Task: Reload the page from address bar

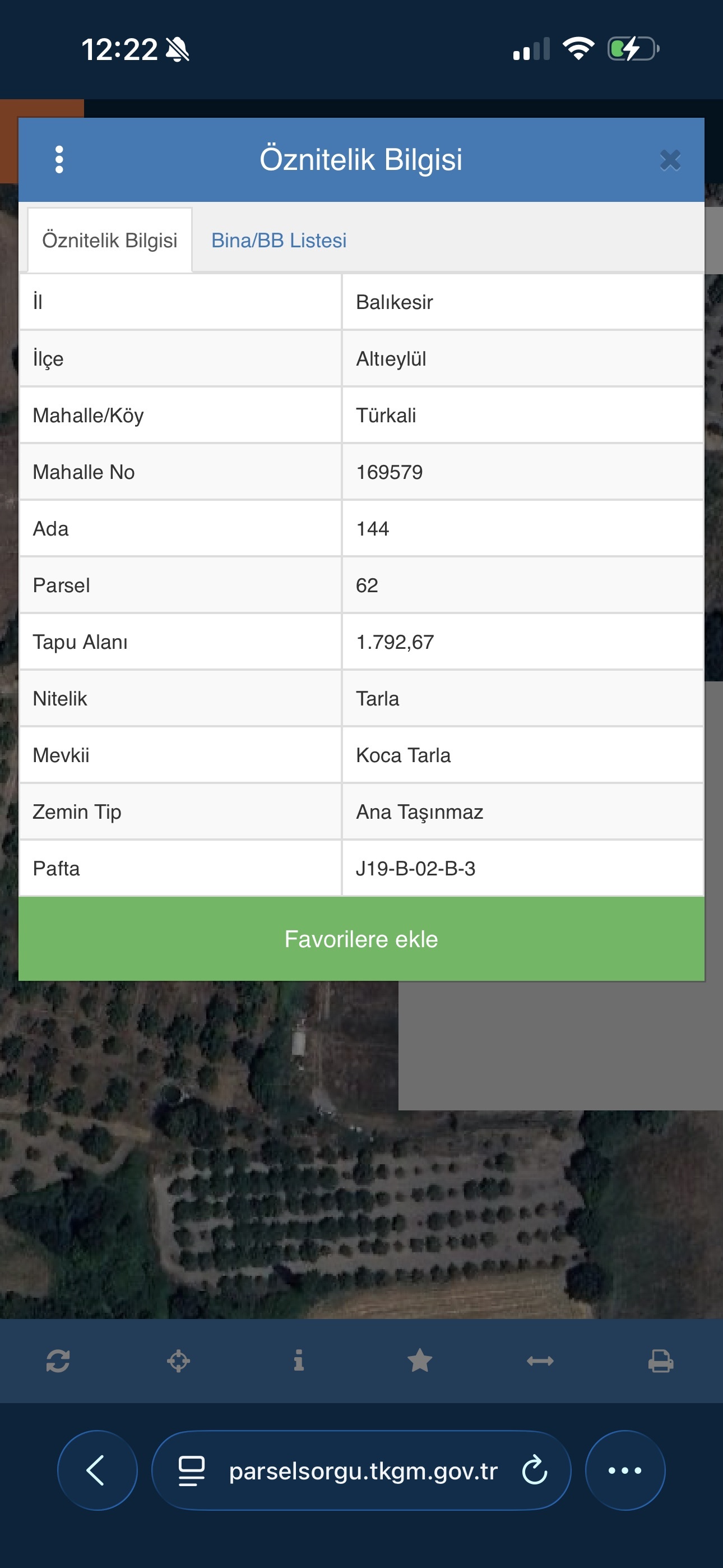Action: tap(534, 1470)
